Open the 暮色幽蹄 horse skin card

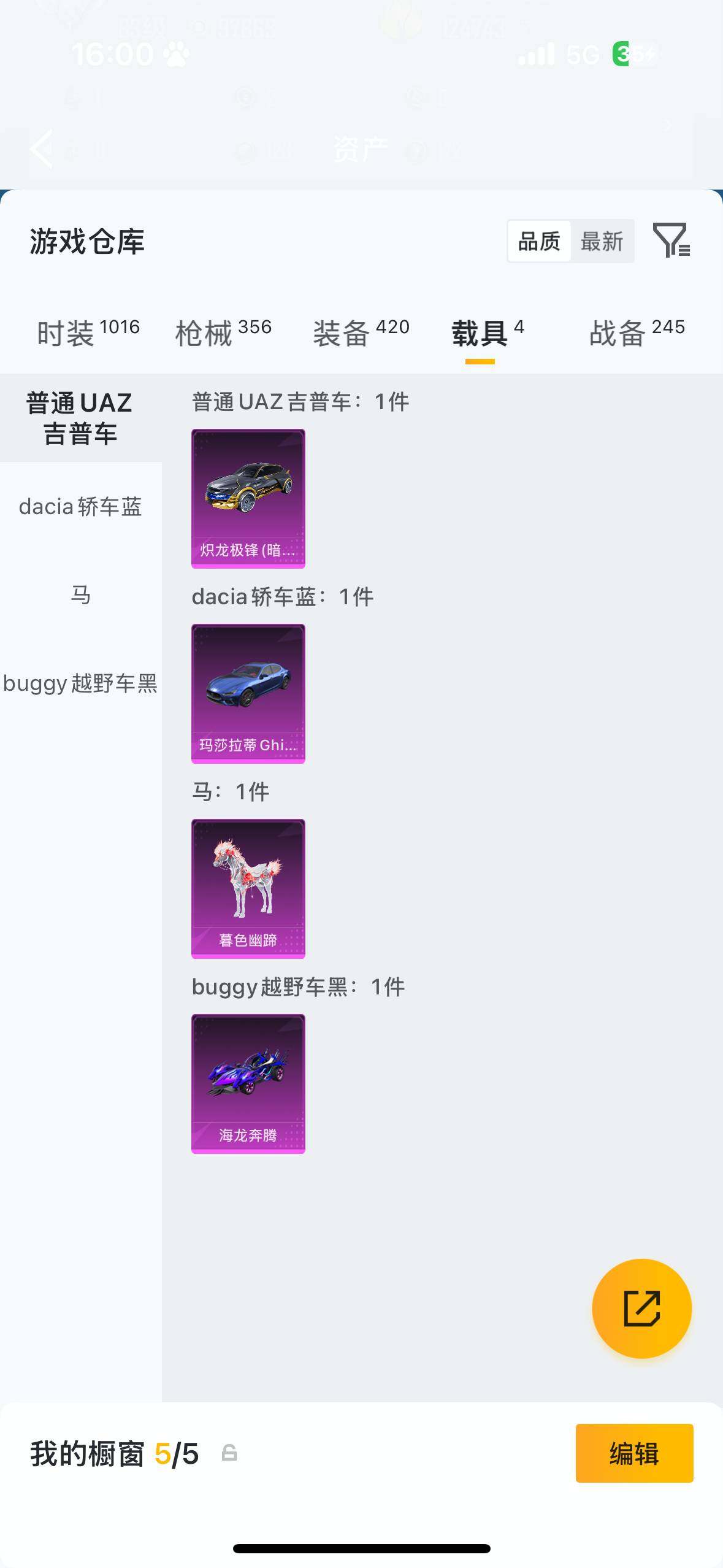click(248, 889)
